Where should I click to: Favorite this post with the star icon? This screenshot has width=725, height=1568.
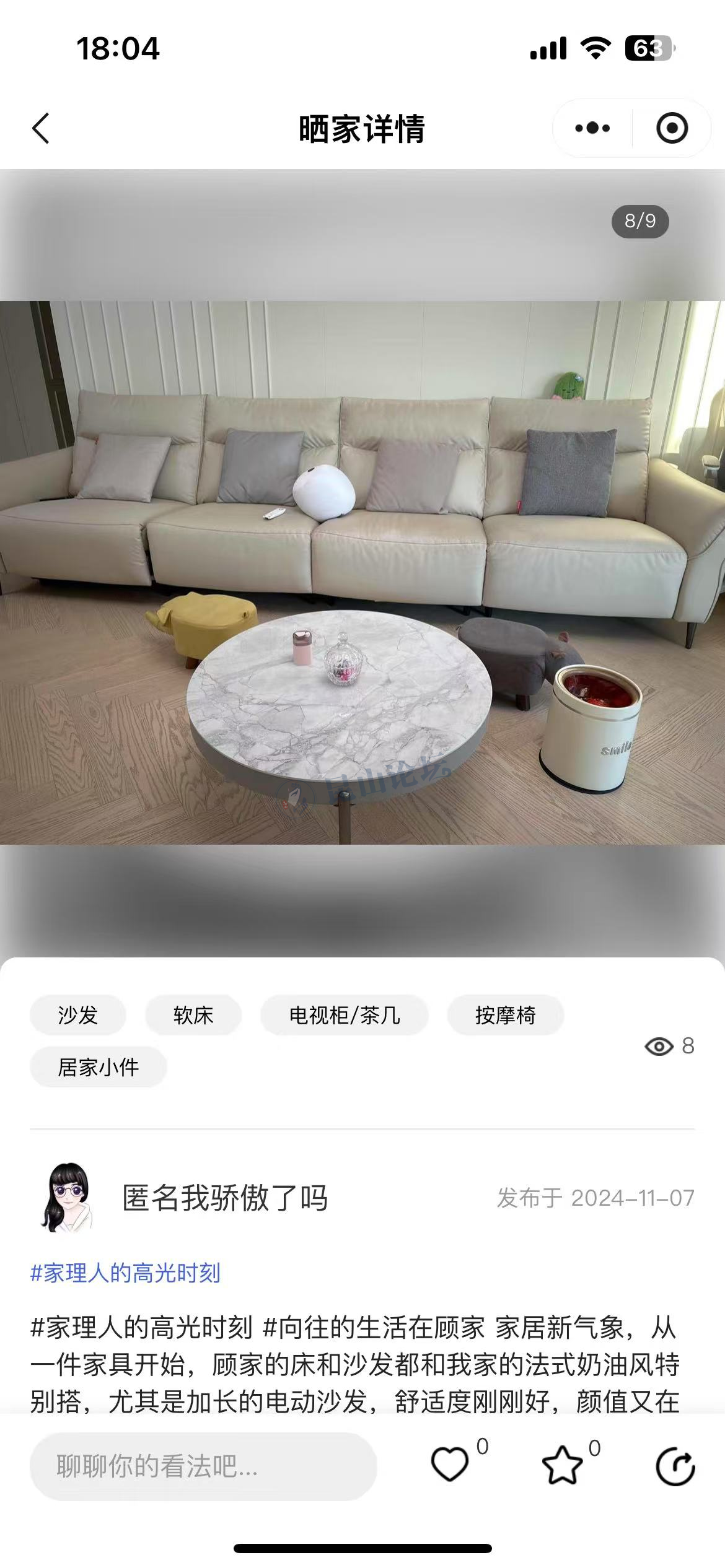pos(562,1465)
